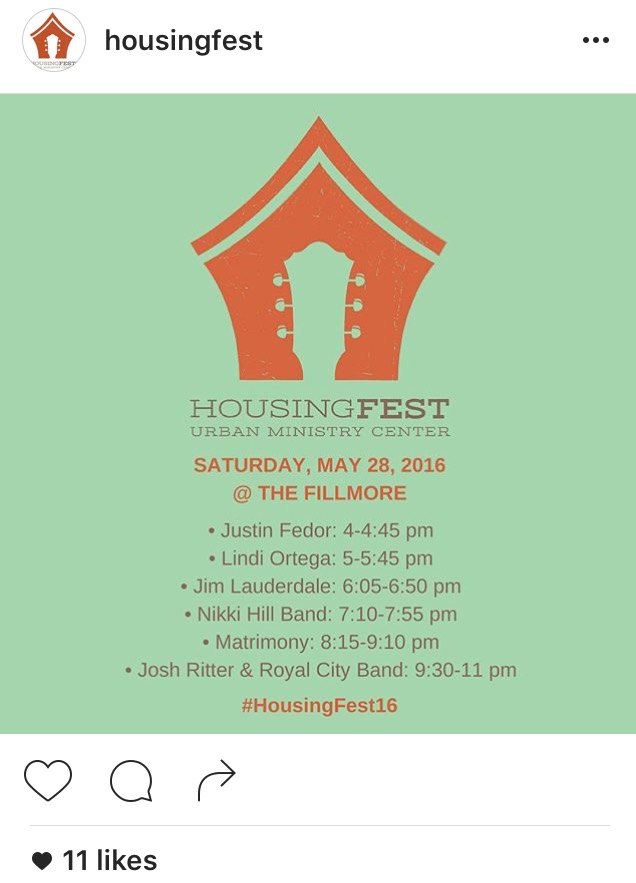Share the HousingFest post
The image size is (636, 883).
point(216,781)
